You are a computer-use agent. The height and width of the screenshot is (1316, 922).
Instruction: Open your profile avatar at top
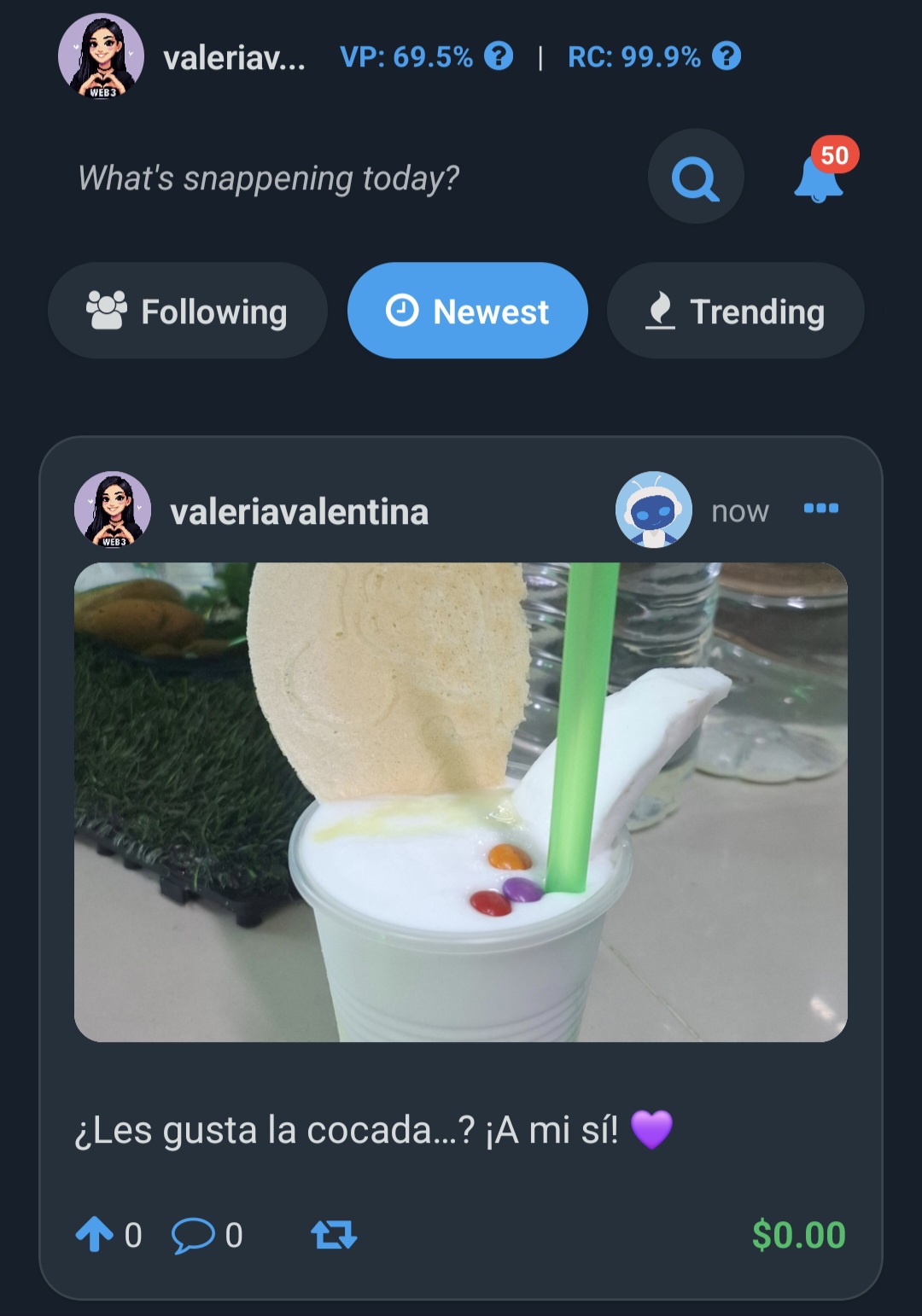[x=101, y=56]
